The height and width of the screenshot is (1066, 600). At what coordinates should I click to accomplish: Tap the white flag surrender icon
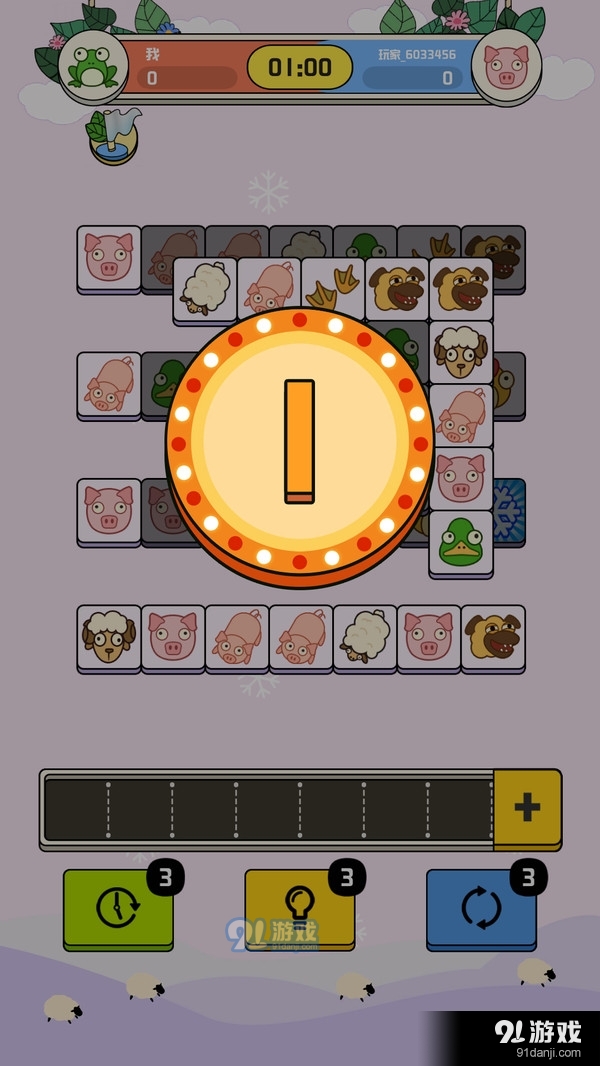pos(114,137)
